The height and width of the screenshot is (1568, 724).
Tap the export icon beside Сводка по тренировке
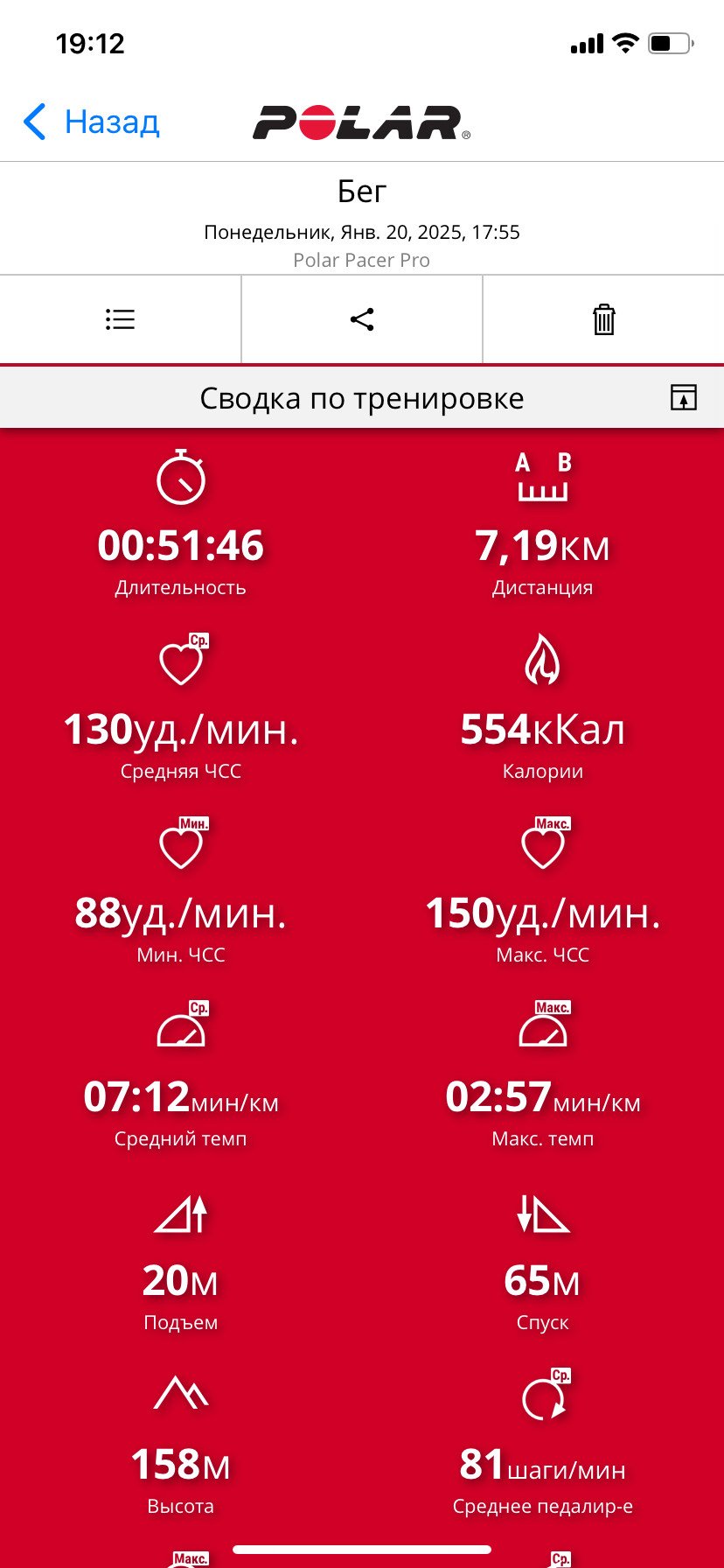tap(684, 397)
